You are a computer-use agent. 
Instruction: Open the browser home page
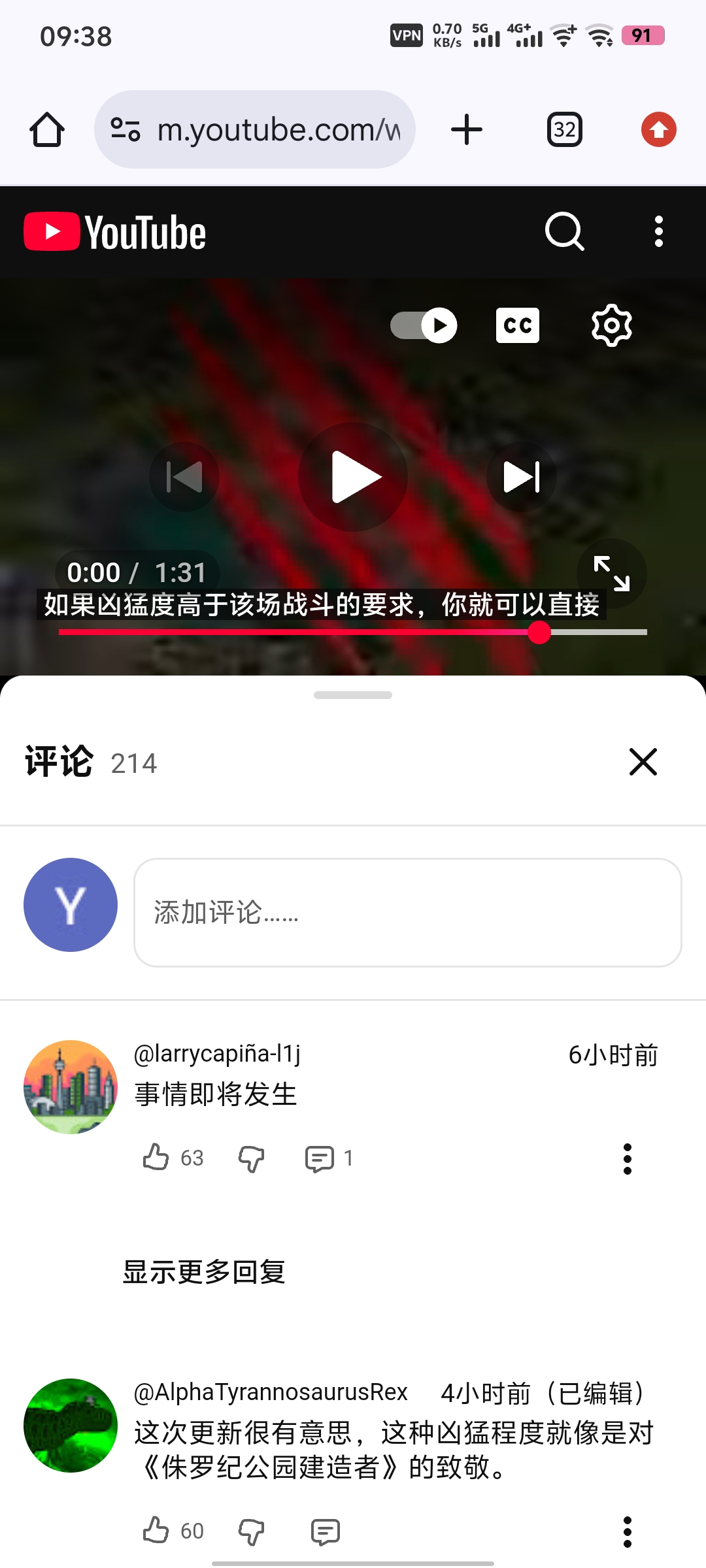47,129
